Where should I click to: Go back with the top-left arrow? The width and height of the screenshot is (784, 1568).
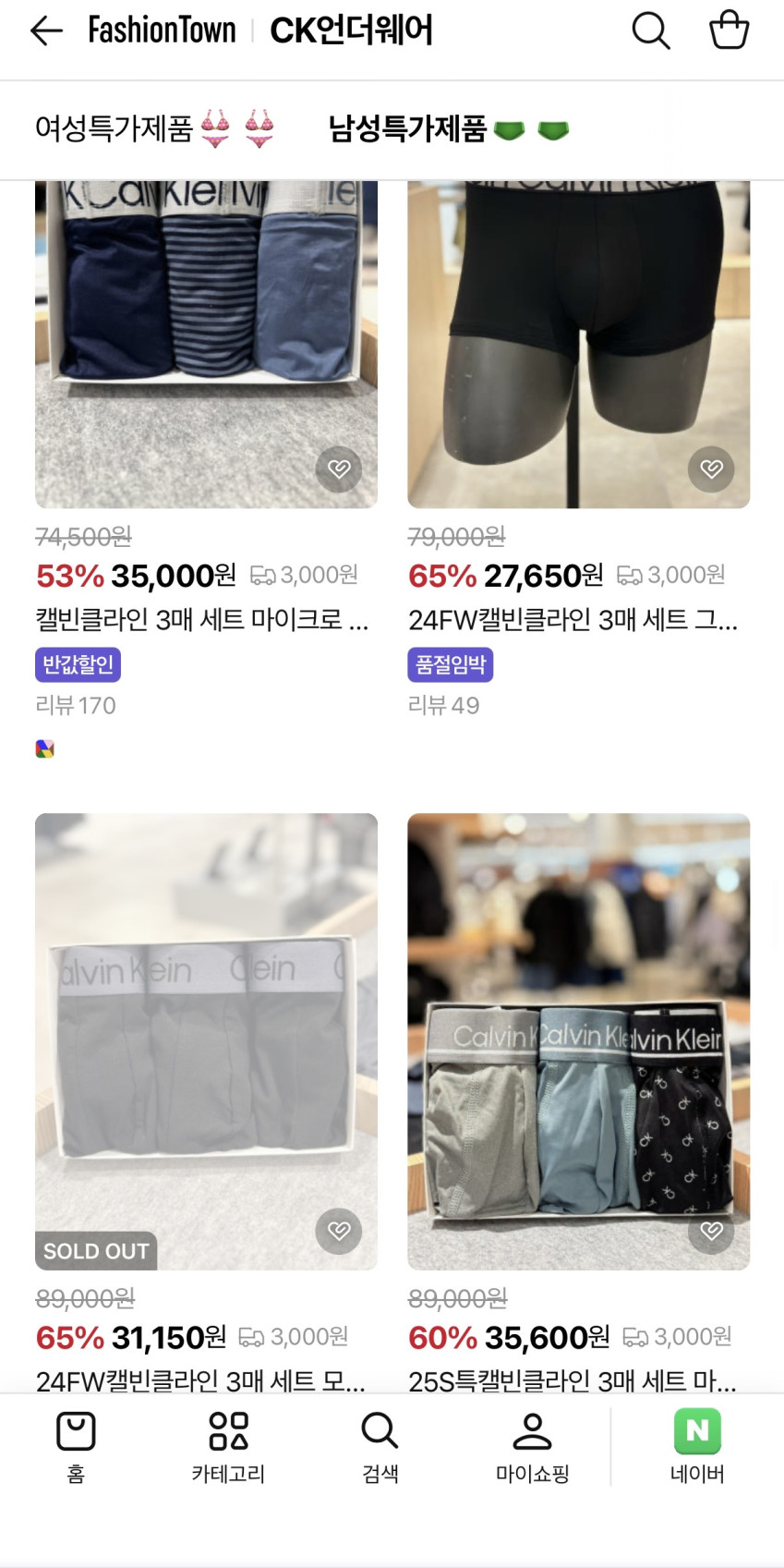point(46,31)
